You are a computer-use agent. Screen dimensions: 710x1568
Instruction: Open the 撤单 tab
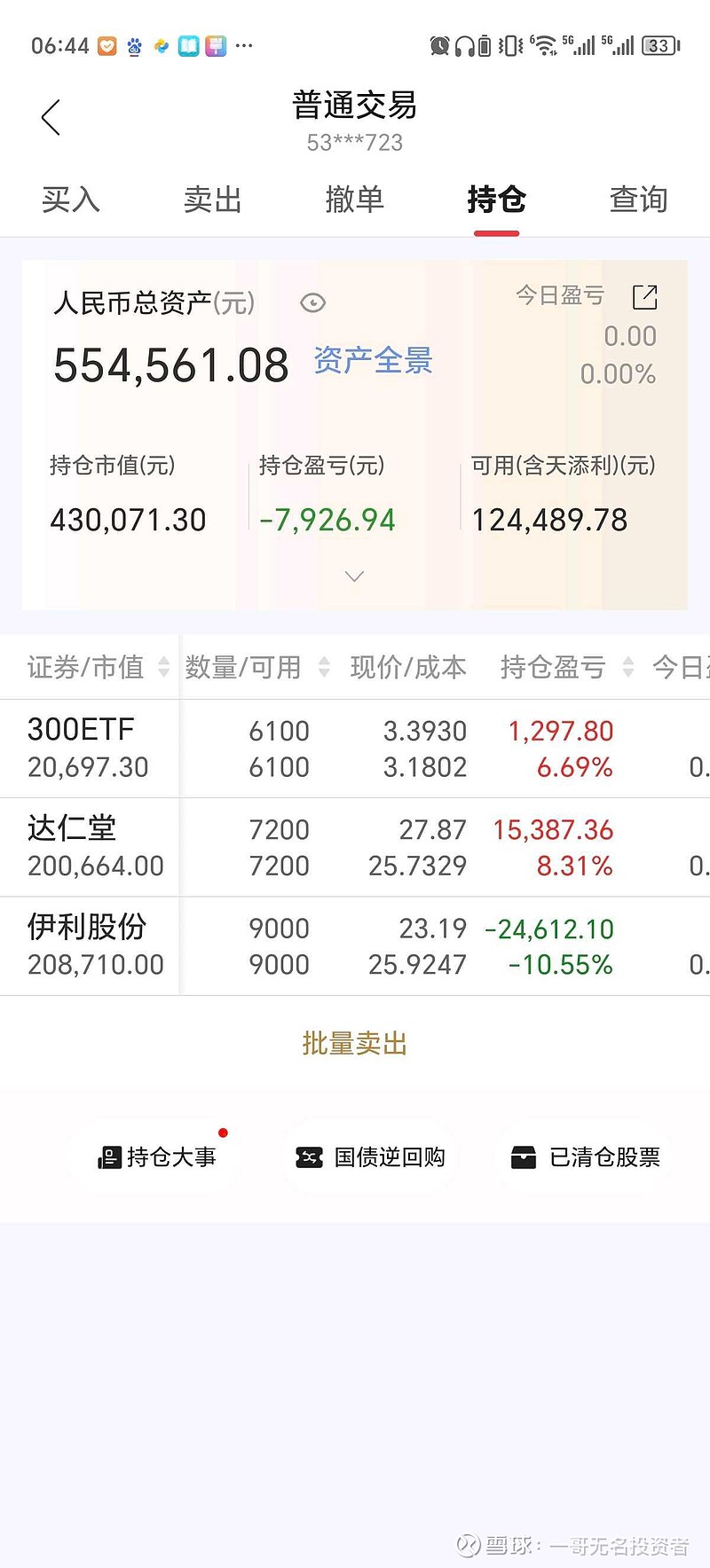(x=354, y=200)
